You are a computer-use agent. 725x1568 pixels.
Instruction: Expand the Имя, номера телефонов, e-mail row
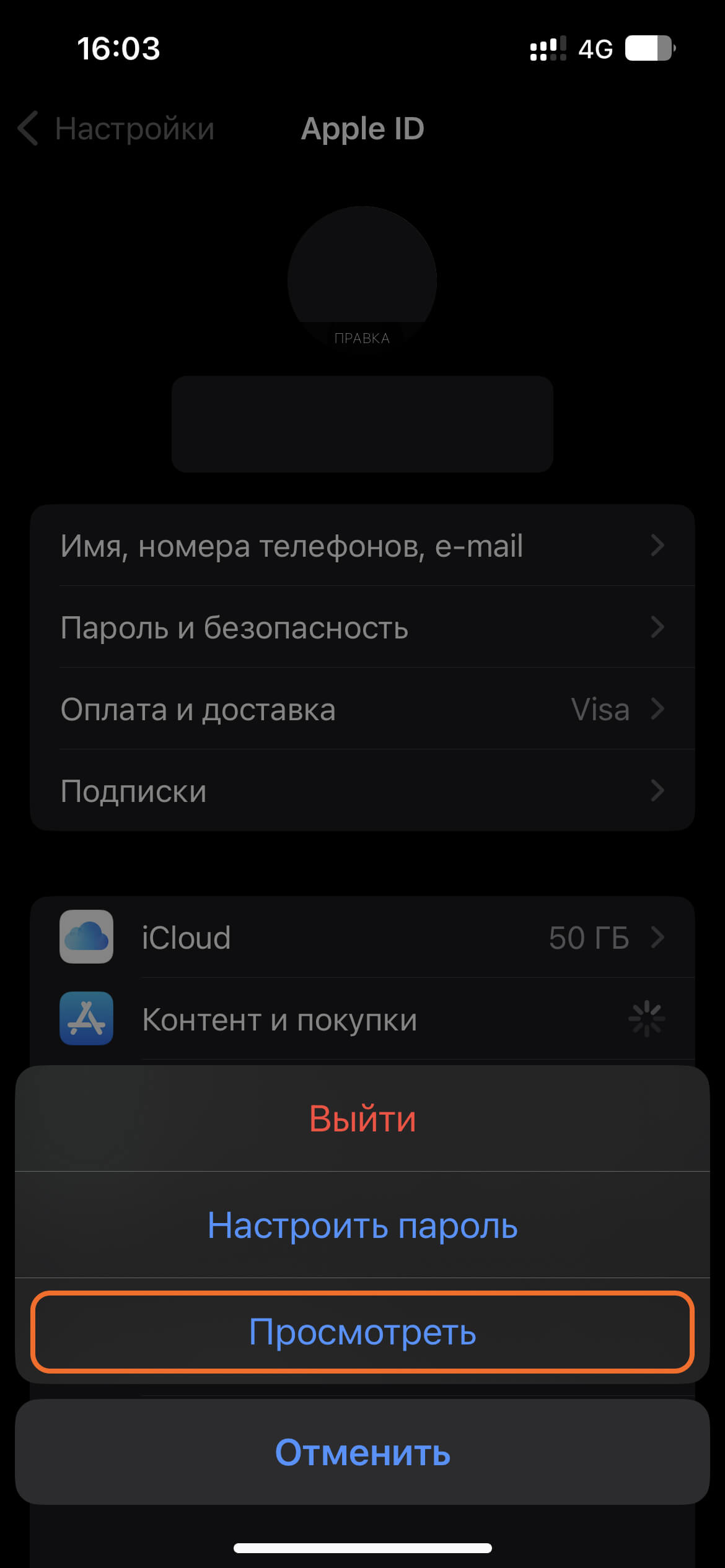[x=362, y=545]
